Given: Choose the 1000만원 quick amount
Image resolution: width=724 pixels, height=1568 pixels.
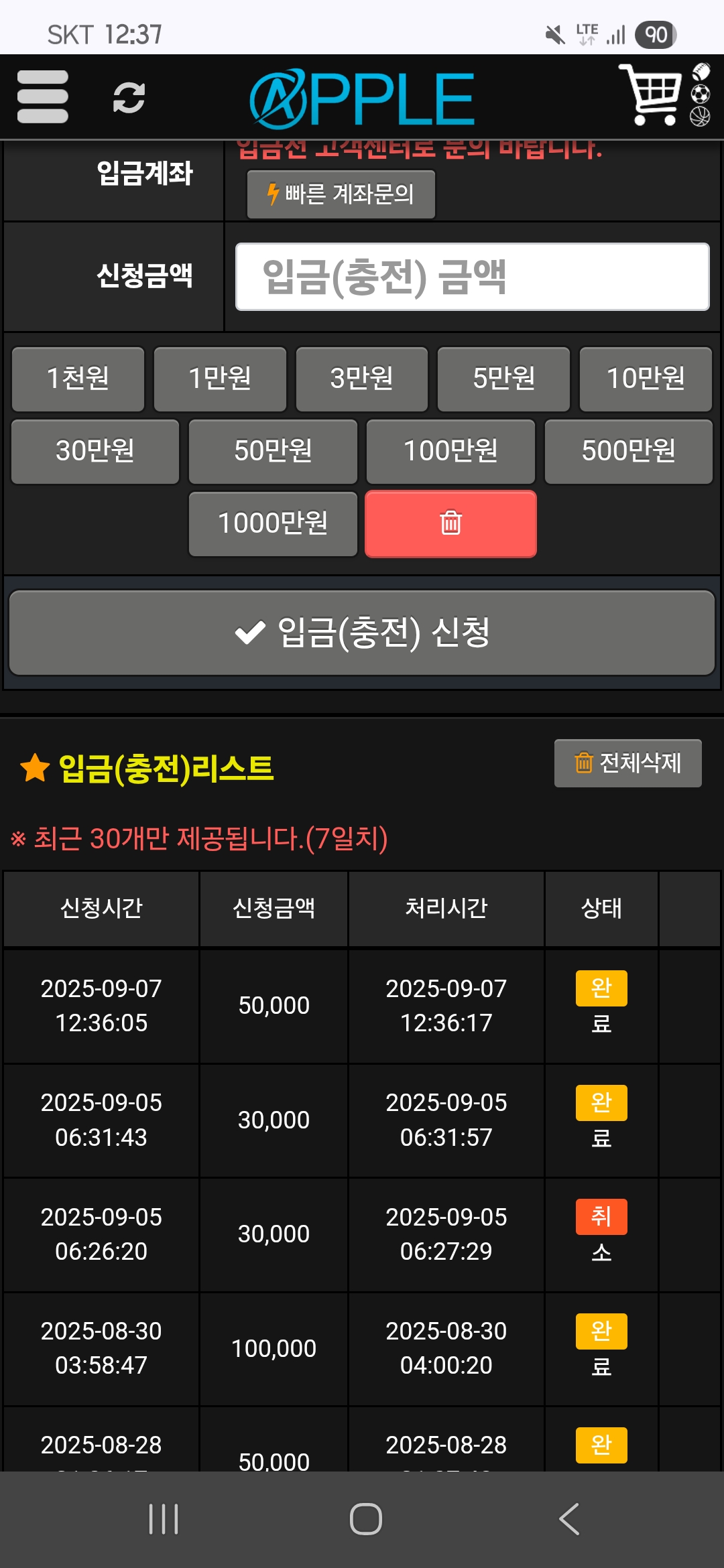Looking at the screenshot, I should tap(272, 525).
